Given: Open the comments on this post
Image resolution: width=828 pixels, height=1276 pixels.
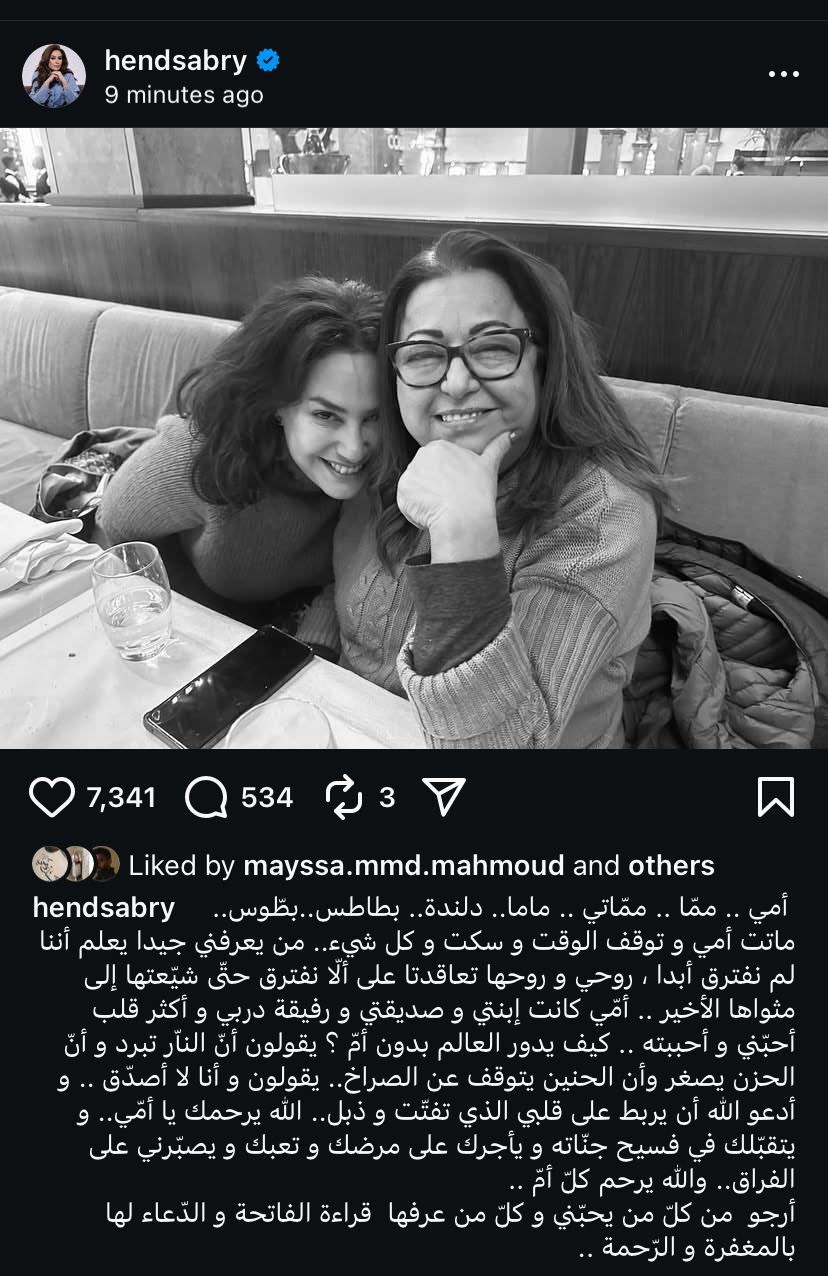Looking at the screenshot, I should click(207, 797).
